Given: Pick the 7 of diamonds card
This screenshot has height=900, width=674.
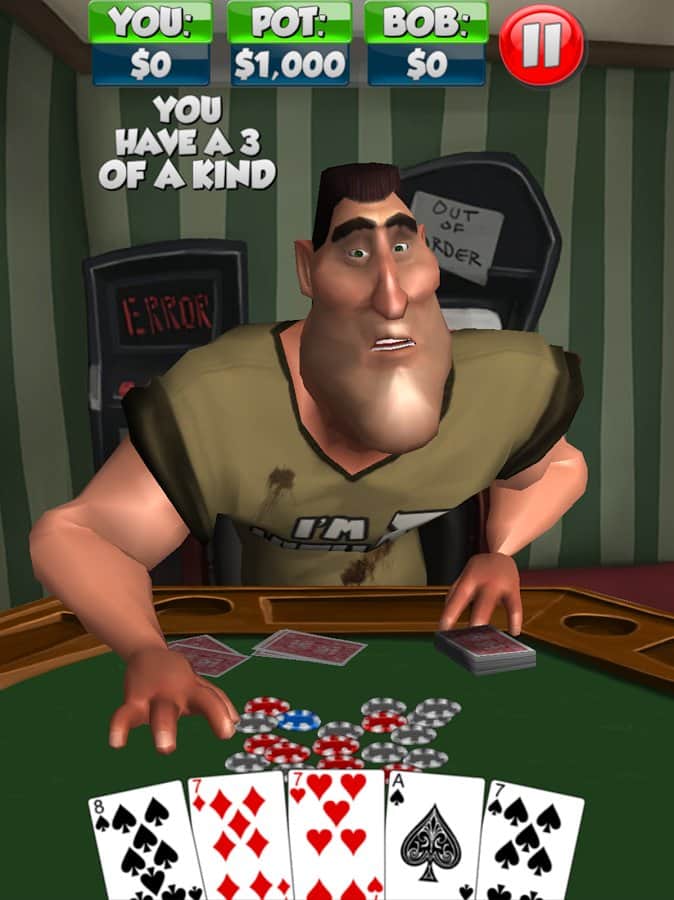Looking at the screenshot, I should 240,840.
